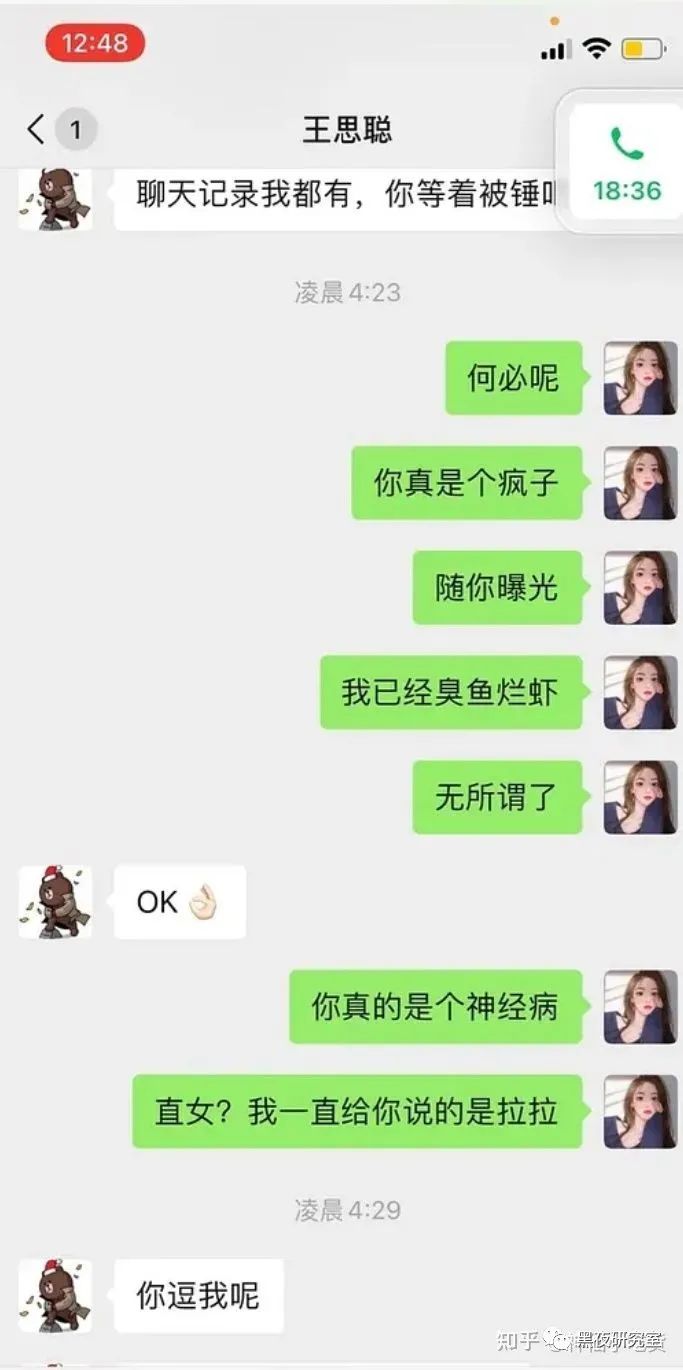Screen dimensions: 683x1370
Task: Go back to the chat list
Action: (x=37, y=129)
